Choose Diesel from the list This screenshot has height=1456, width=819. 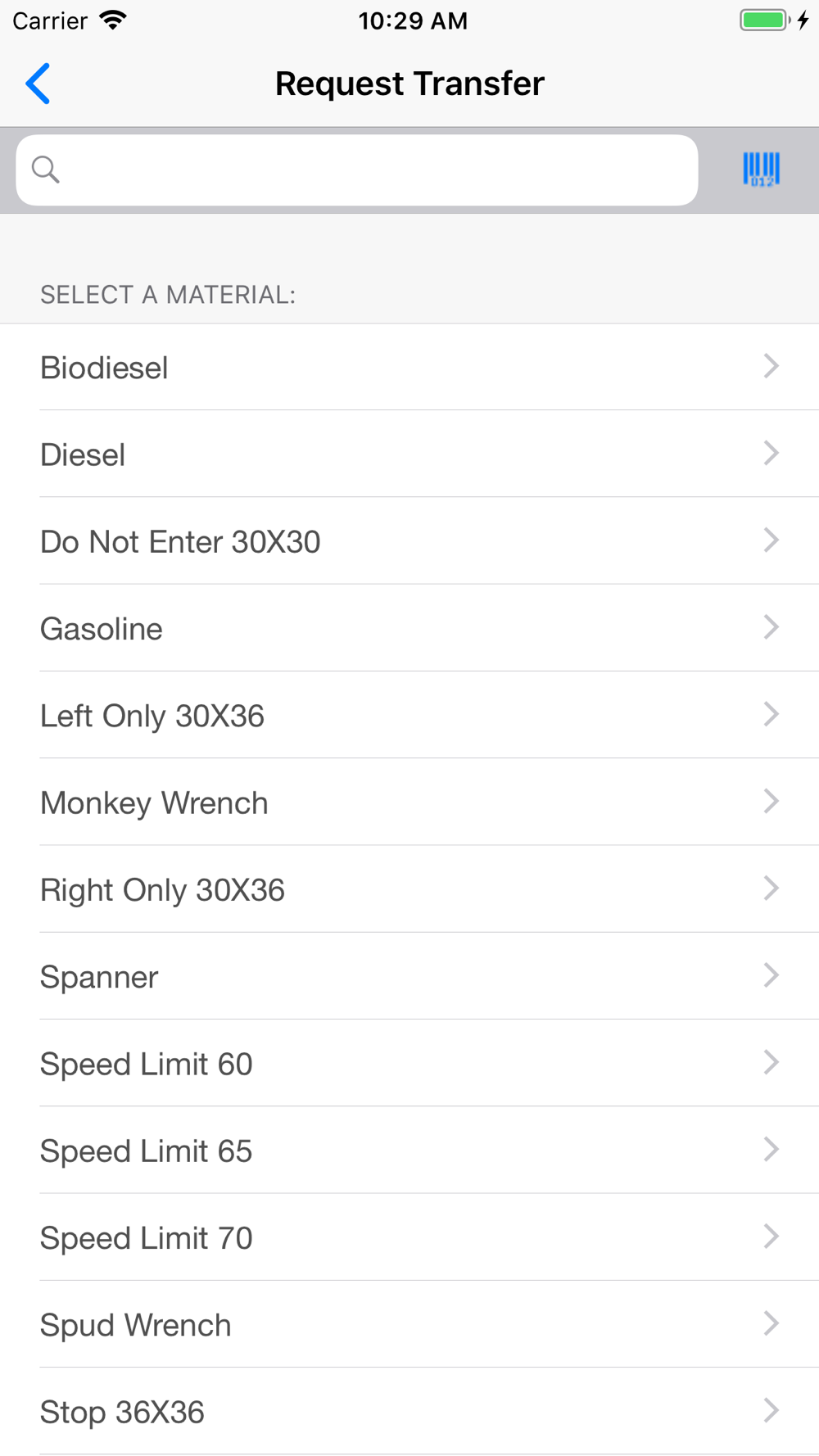pos(409,454)
